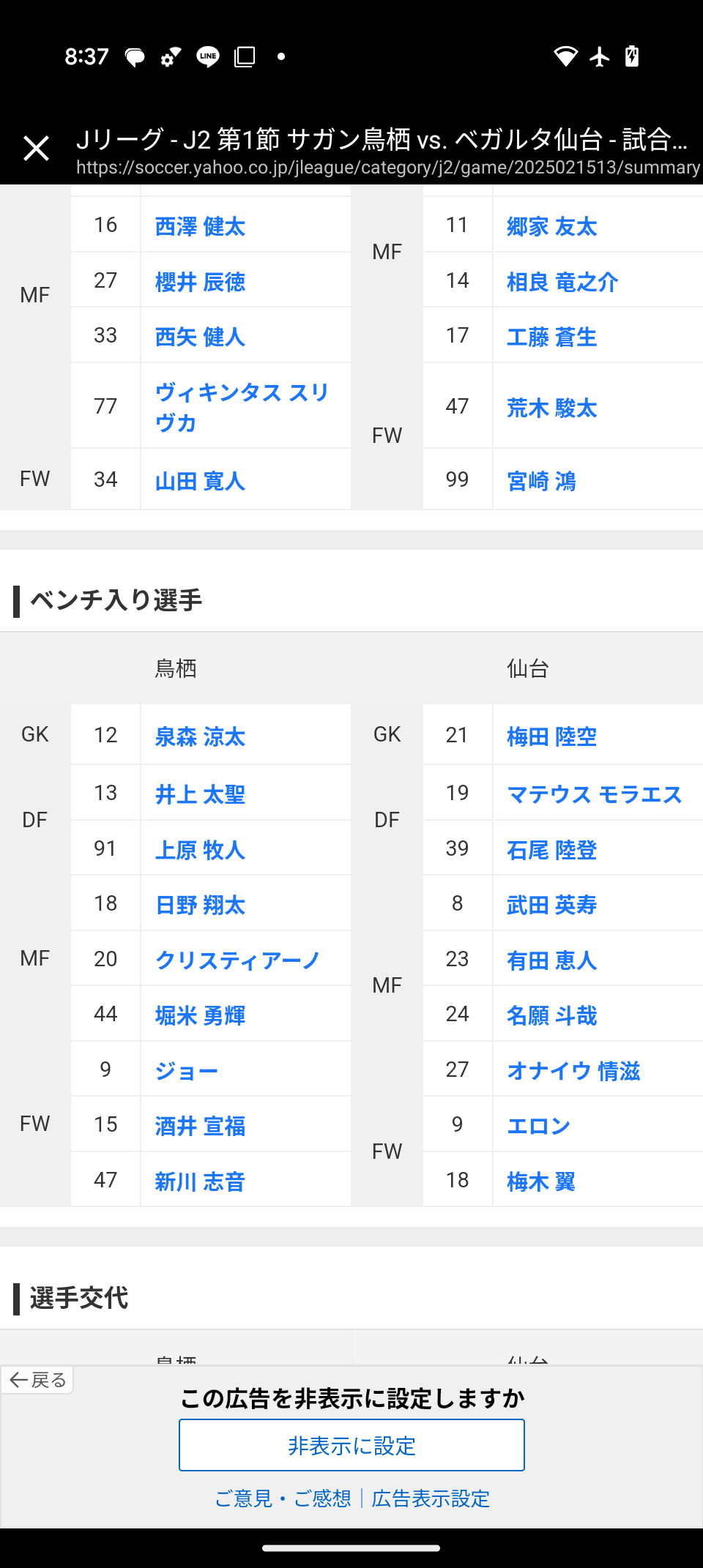
Task: Close the in-app browser with the X
Action: 36,149
